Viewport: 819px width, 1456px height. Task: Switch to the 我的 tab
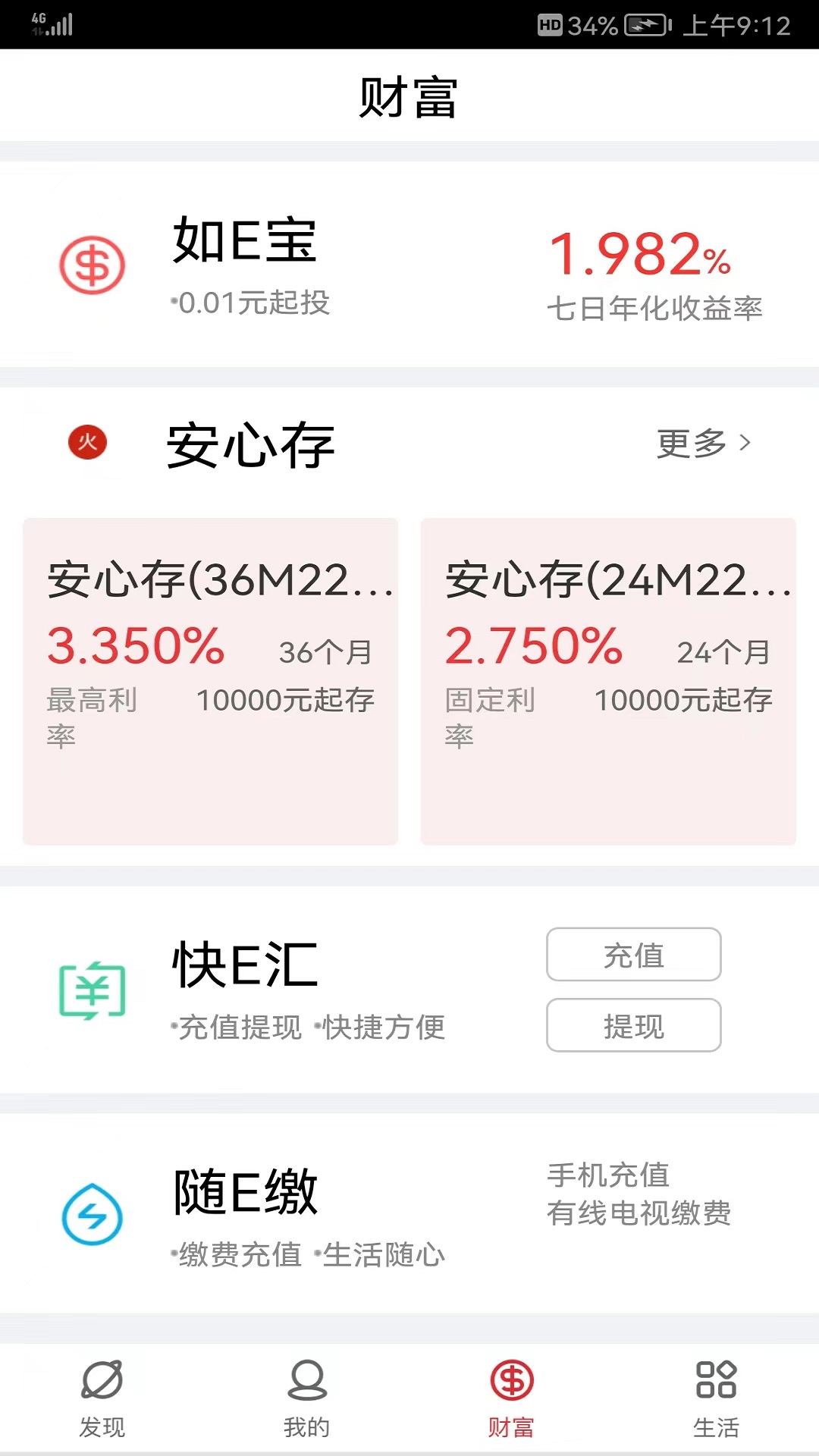point(307,1399)
